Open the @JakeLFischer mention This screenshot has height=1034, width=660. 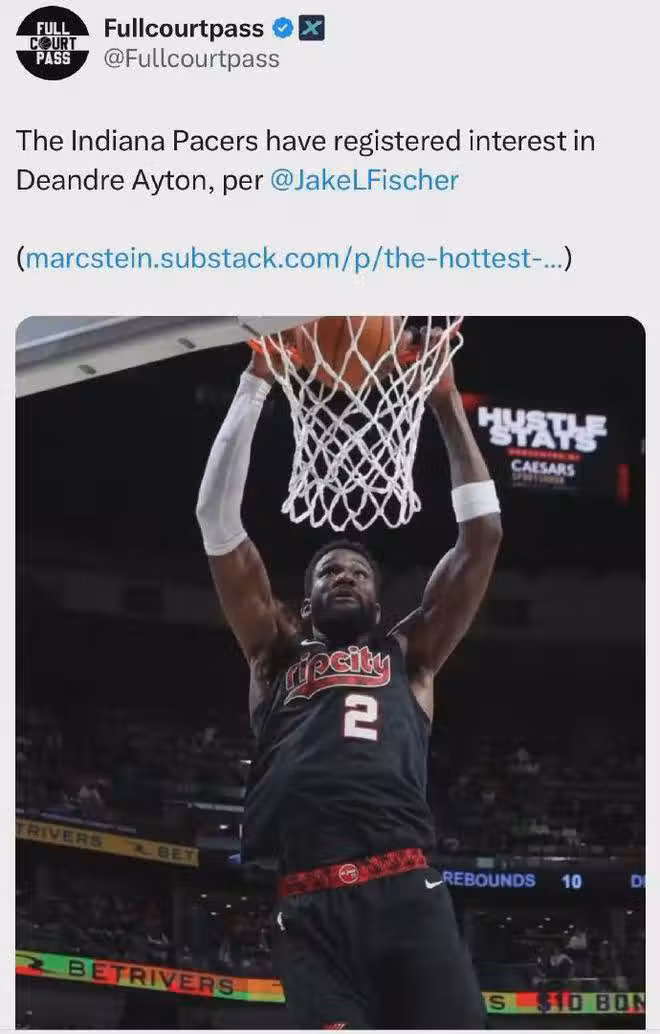click(x=364, y=180)
